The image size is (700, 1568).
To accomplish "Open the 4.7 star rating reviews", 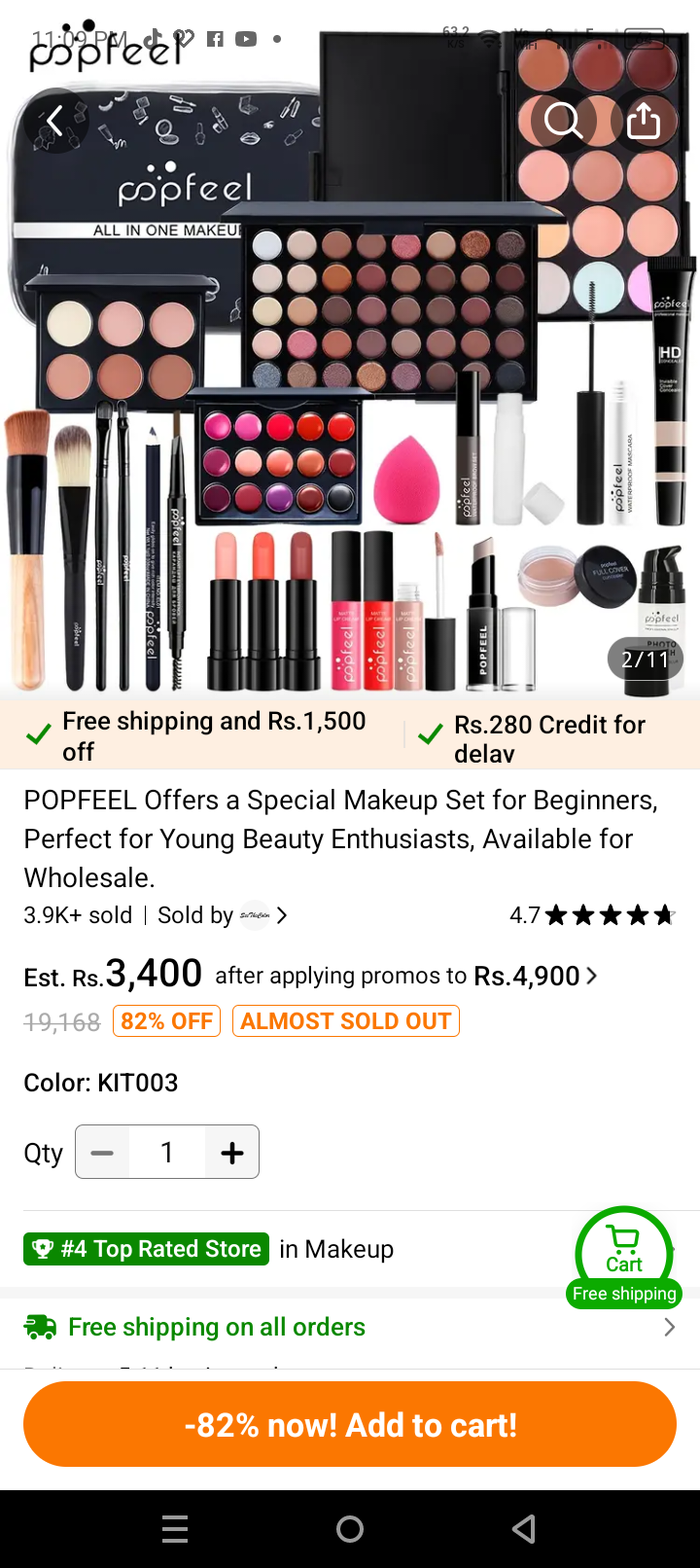I will pyautogui.click(x=591, y=915).
